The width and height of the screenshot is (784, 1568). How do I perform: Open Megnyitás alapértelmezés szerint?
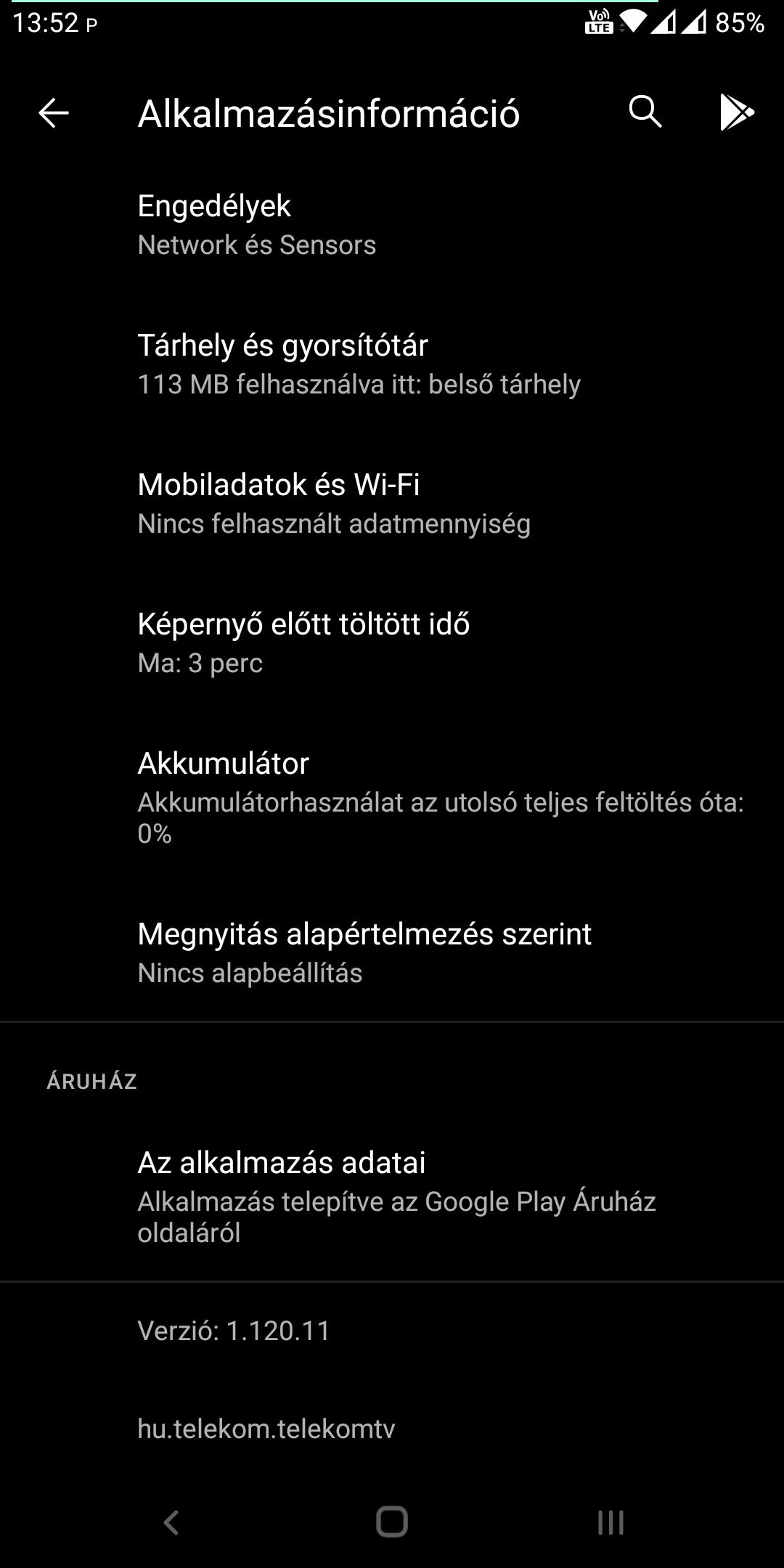392,952
